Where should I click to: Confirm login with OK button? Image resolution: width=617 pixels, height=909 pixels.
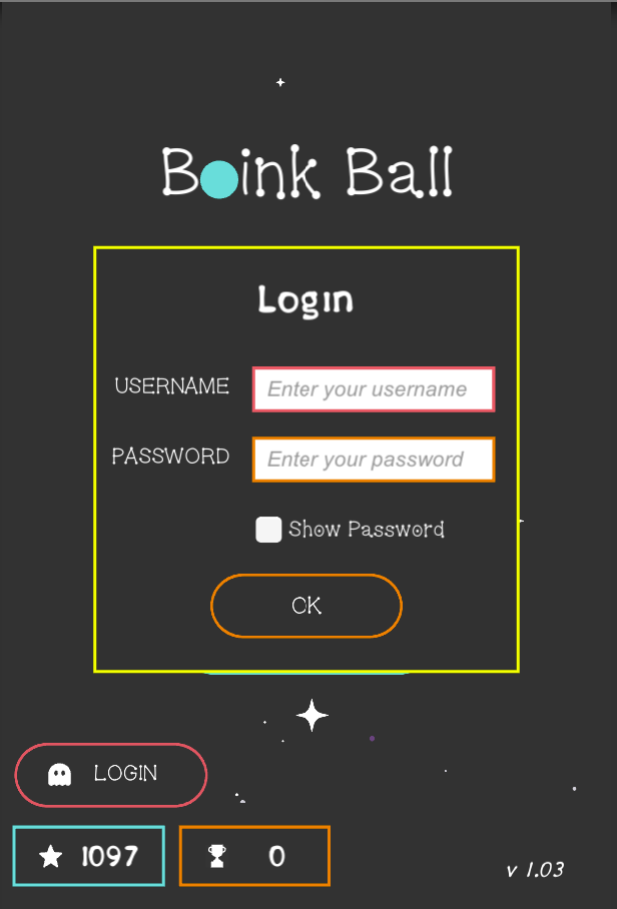coord(306,606)
